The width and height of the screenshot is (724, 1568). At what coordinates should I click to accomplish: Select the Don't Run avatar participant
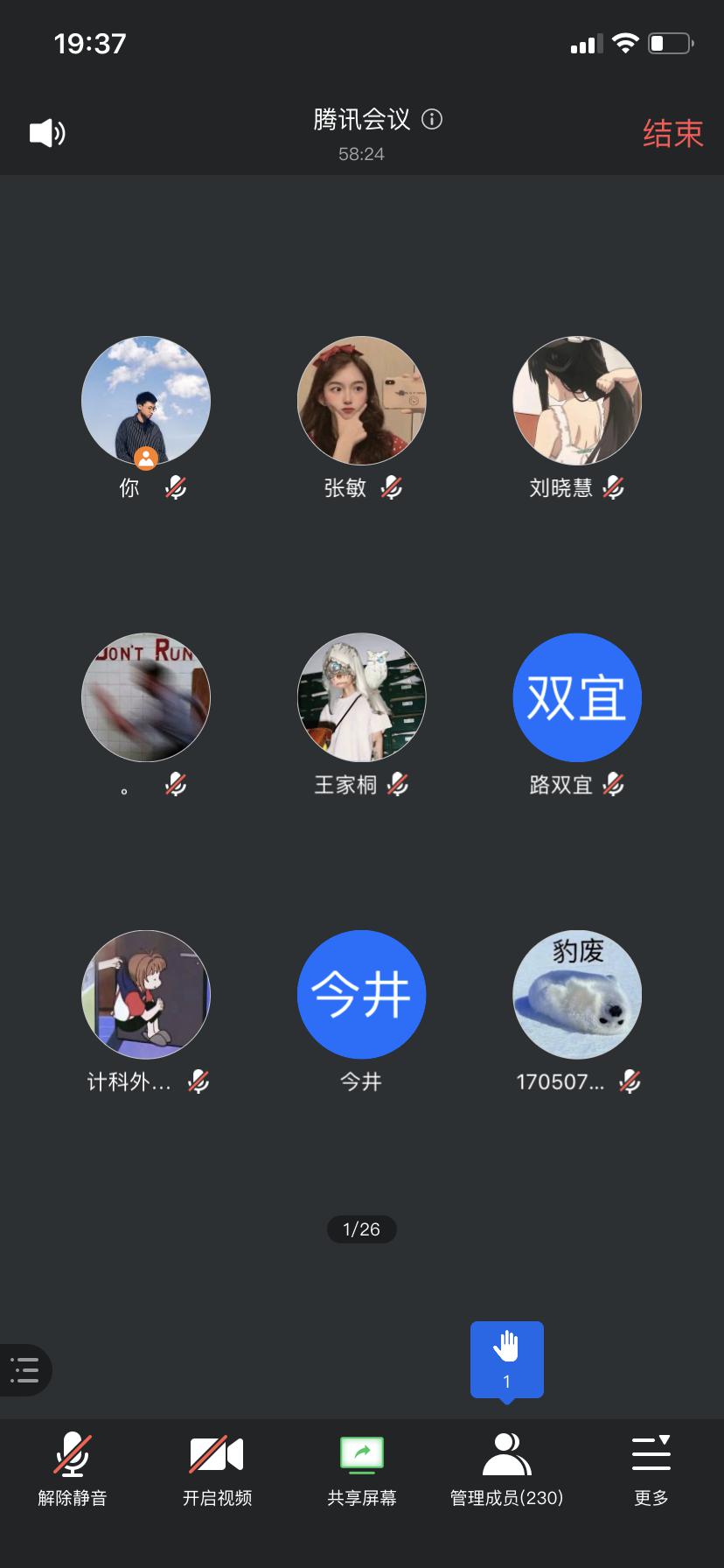click(x=146, y=697)
